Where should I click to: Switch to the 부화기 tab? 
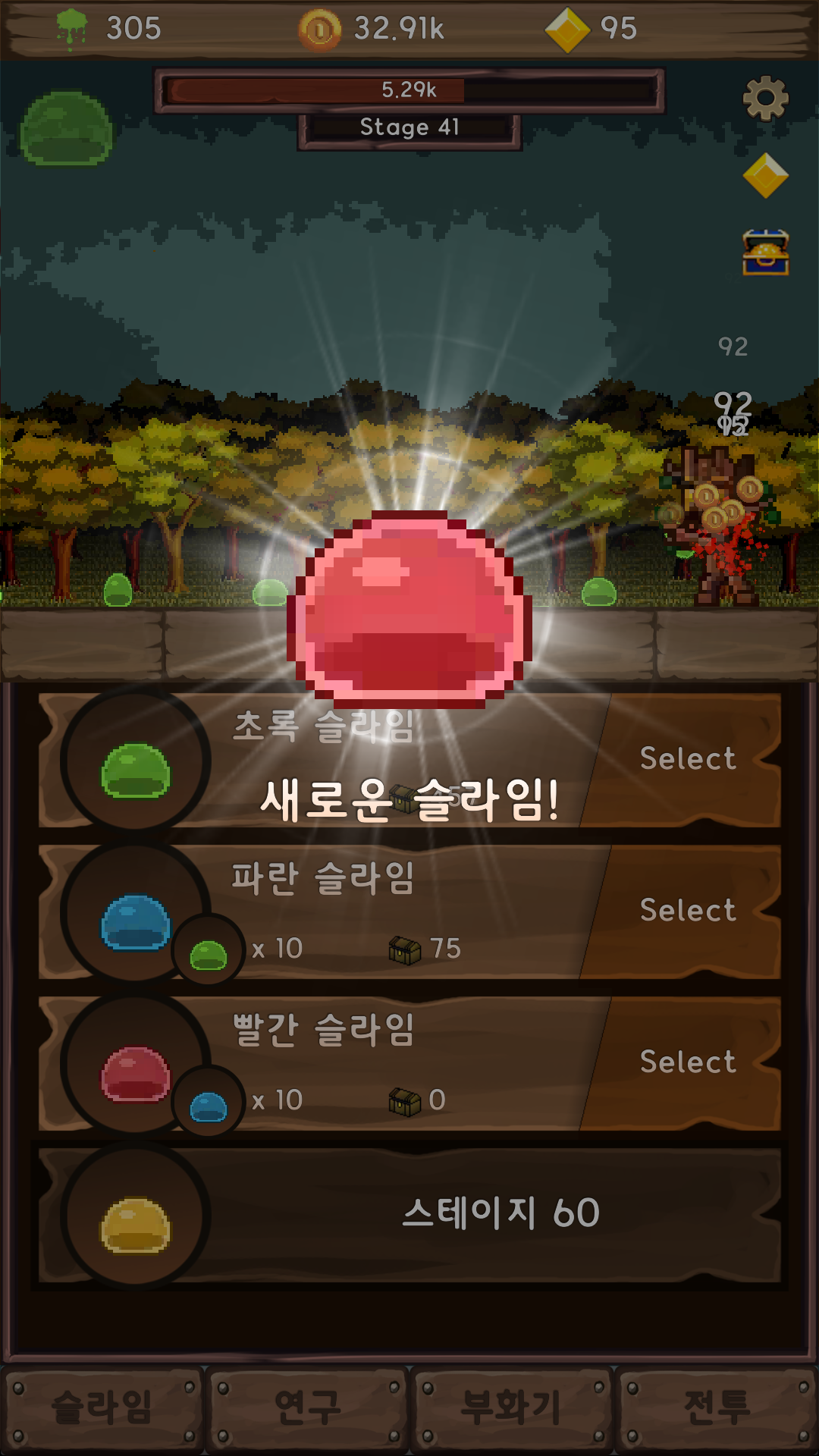(x=512, y=1408)
